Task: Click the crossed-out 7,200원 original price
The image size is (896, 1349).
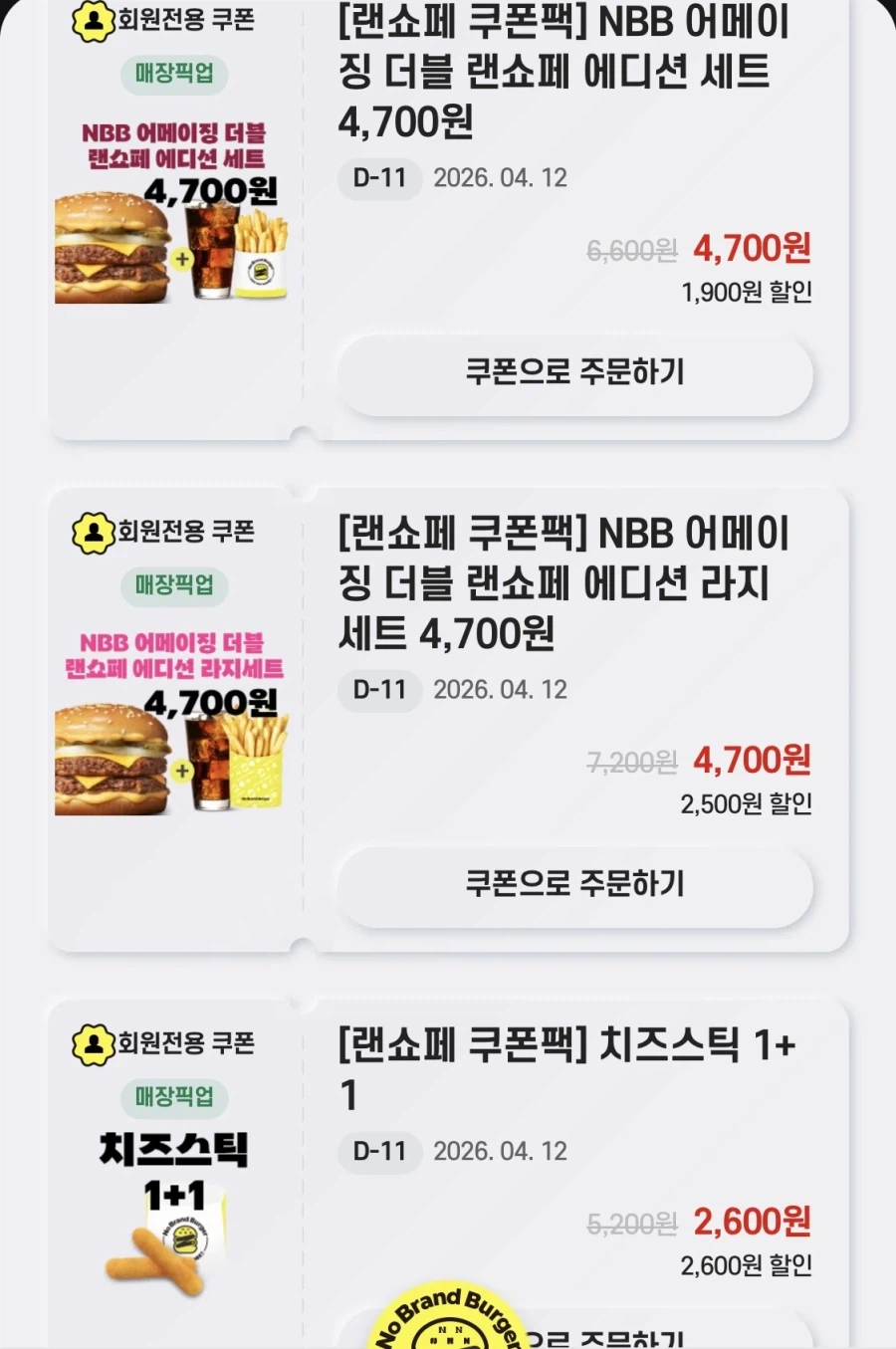Action: 630,761
